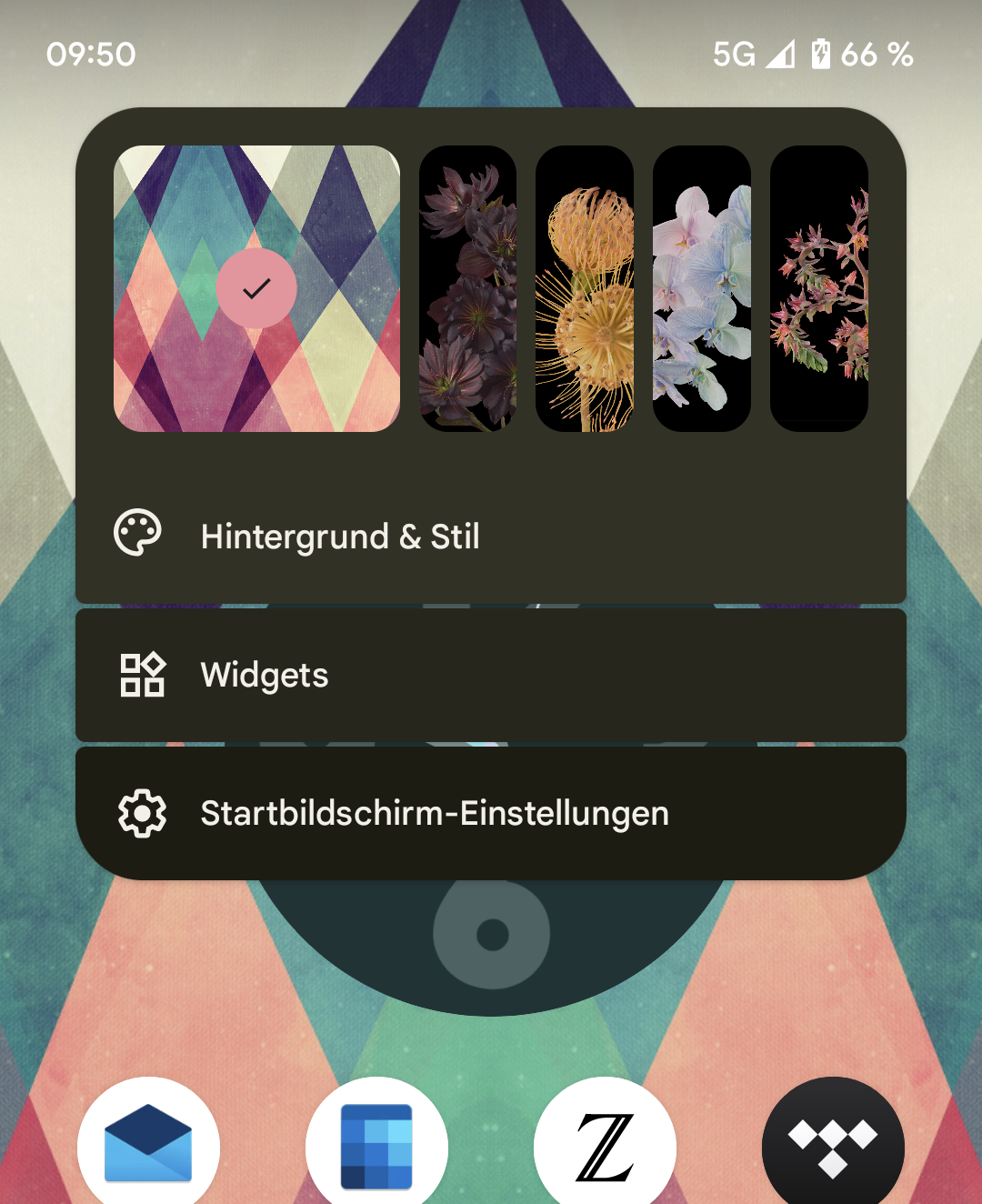Open the blue pixel squares app

(376, 1144)
